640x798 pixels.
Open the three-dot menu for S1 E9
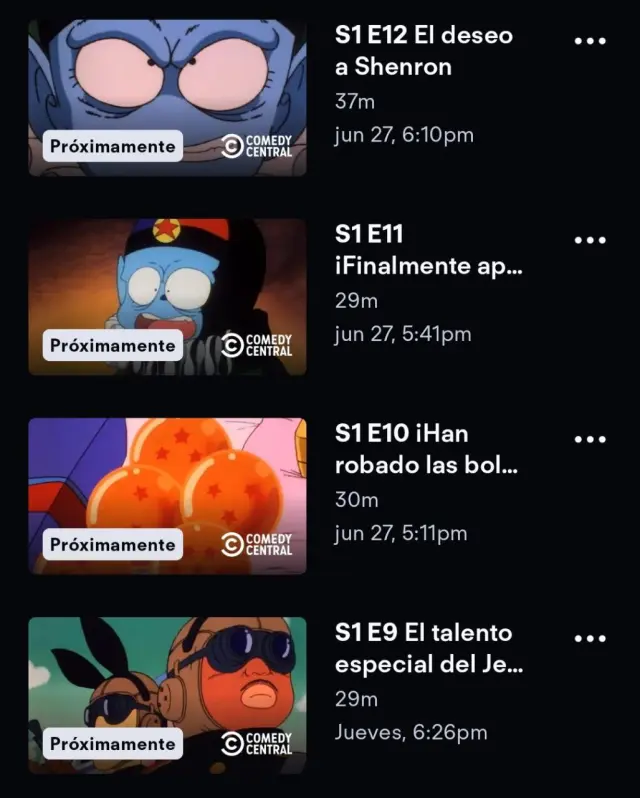590,638
